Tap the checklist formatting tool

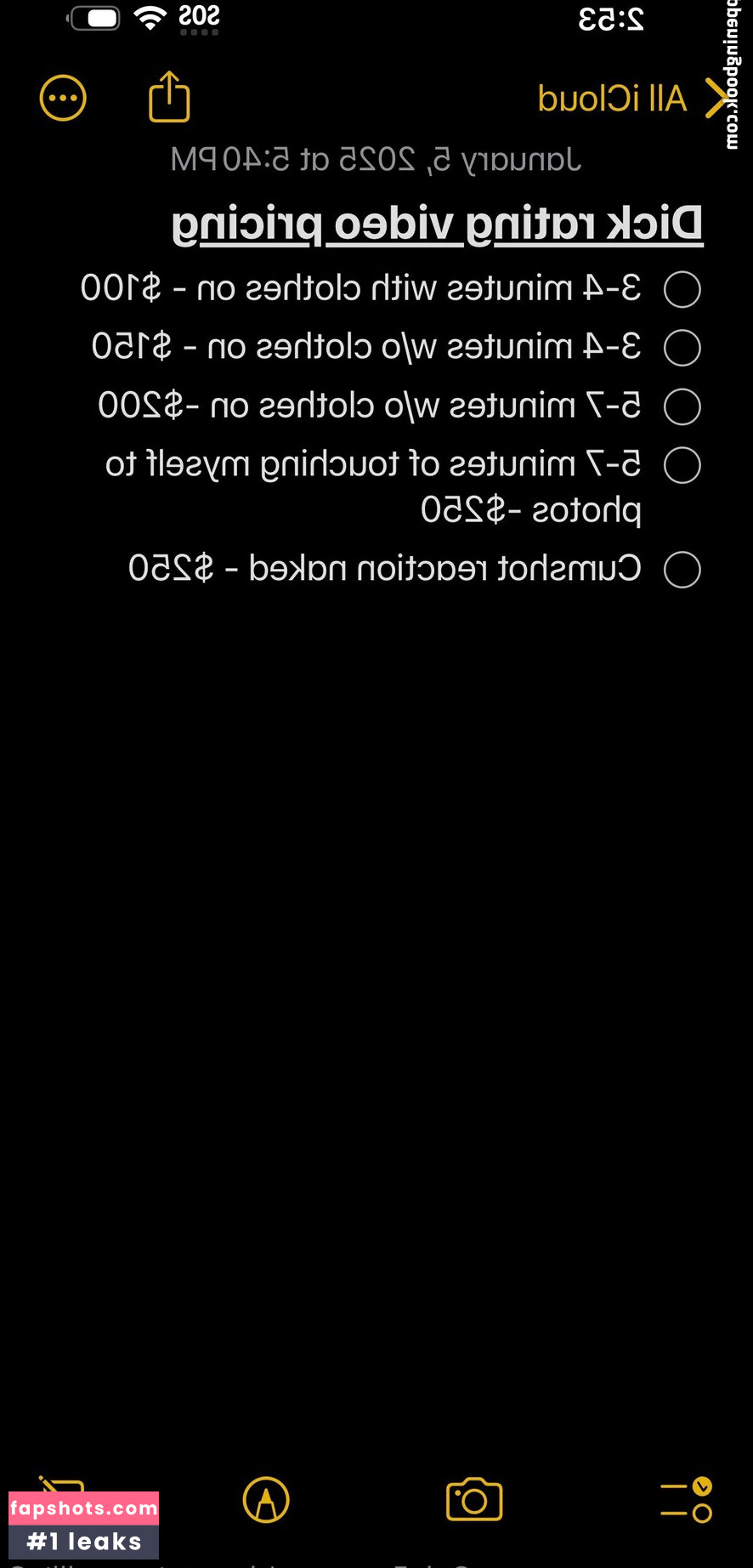[686, 1500]
